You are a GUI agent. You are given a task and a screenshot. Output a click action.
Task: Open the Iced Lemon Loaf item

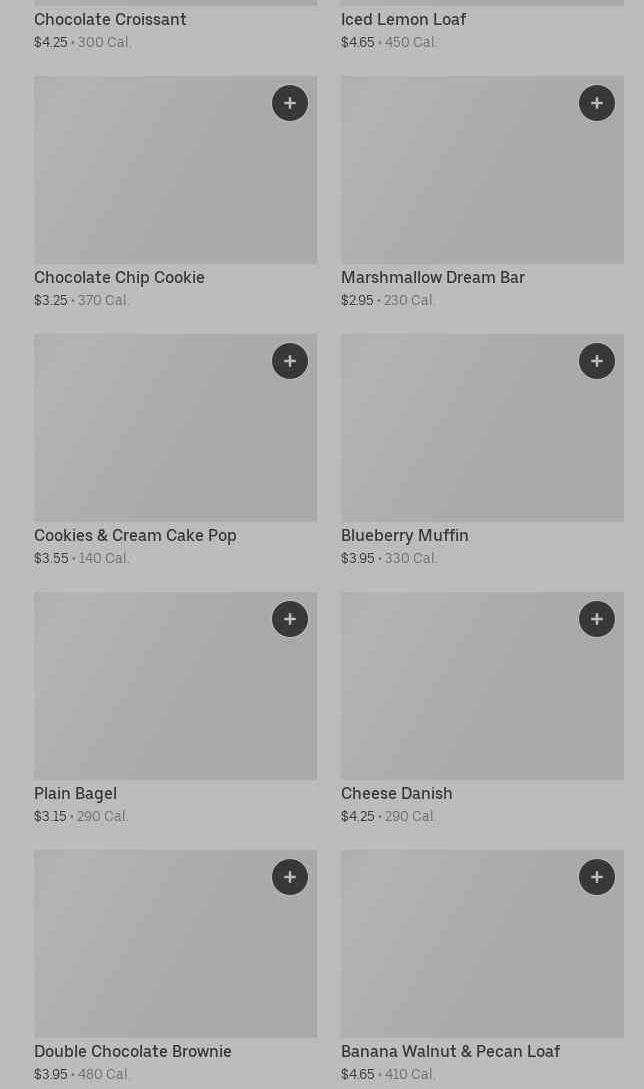click(403, 20)
